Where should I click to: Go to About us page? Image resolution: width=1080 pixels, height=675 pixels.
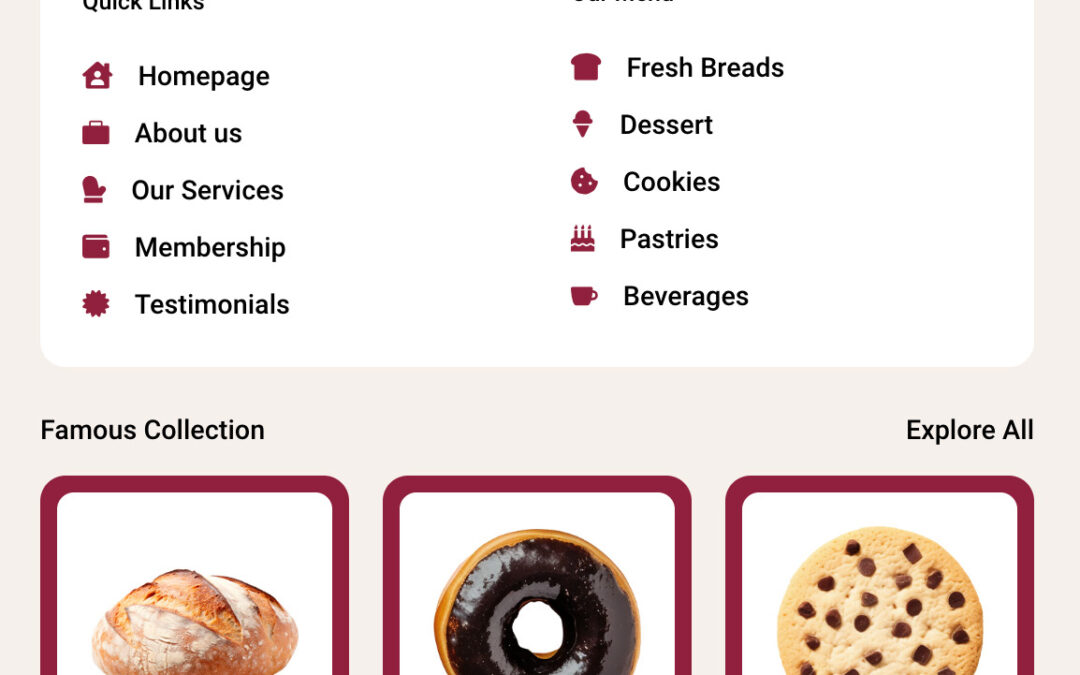[x=188, y=133]
